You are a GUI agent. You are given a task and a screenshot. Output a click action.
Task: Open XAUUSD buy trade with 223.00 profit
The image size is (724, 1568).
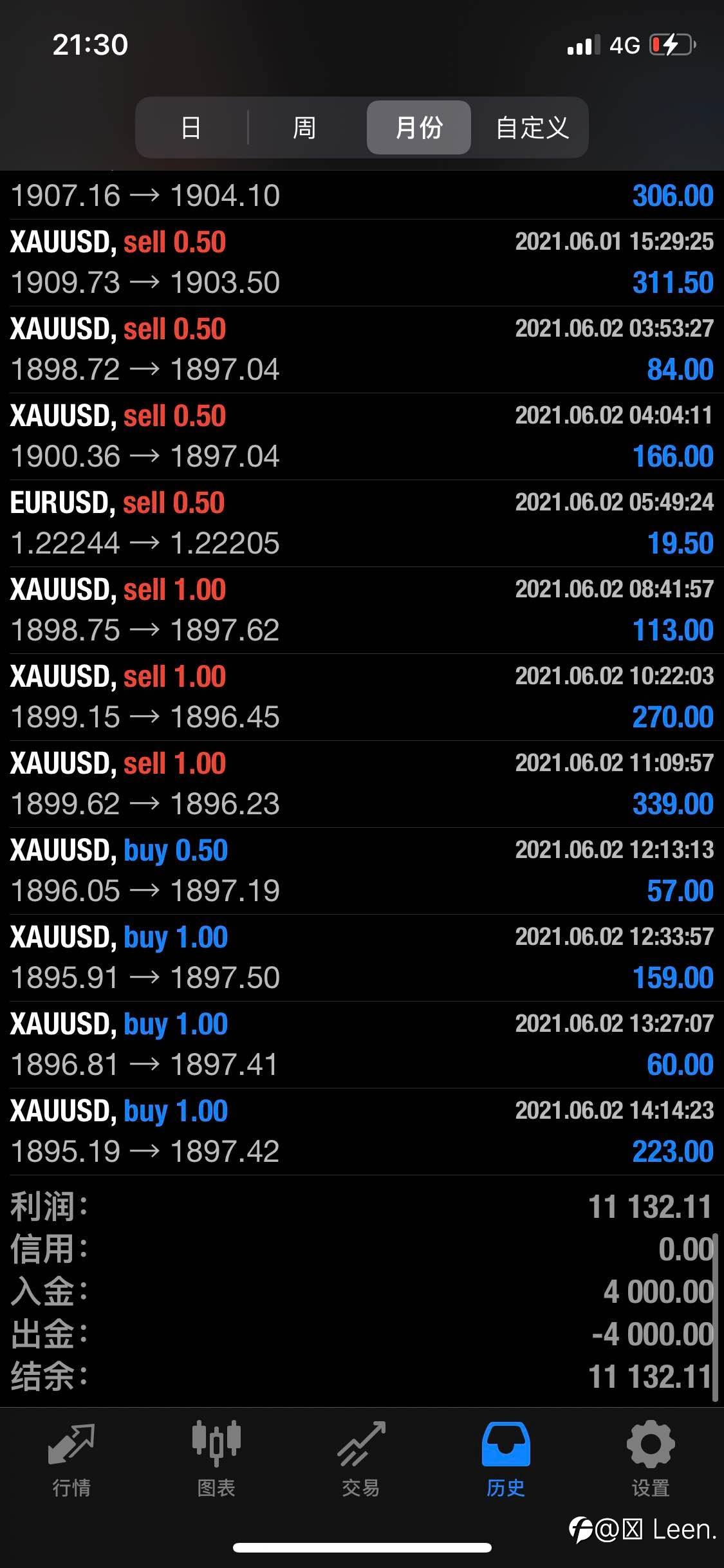(362, 1132)
